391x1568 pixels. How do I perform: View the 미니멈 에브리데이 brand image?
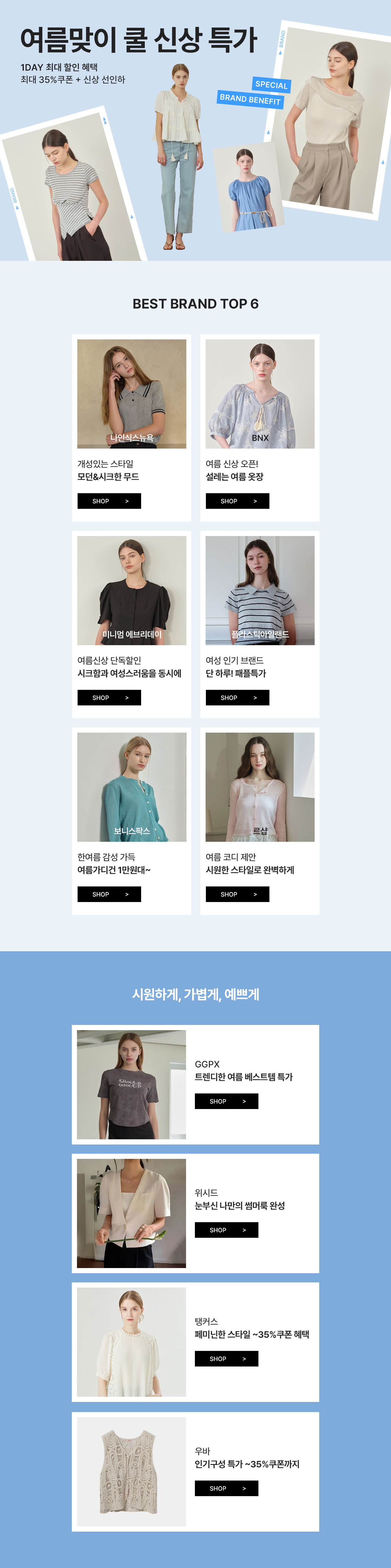131,590
